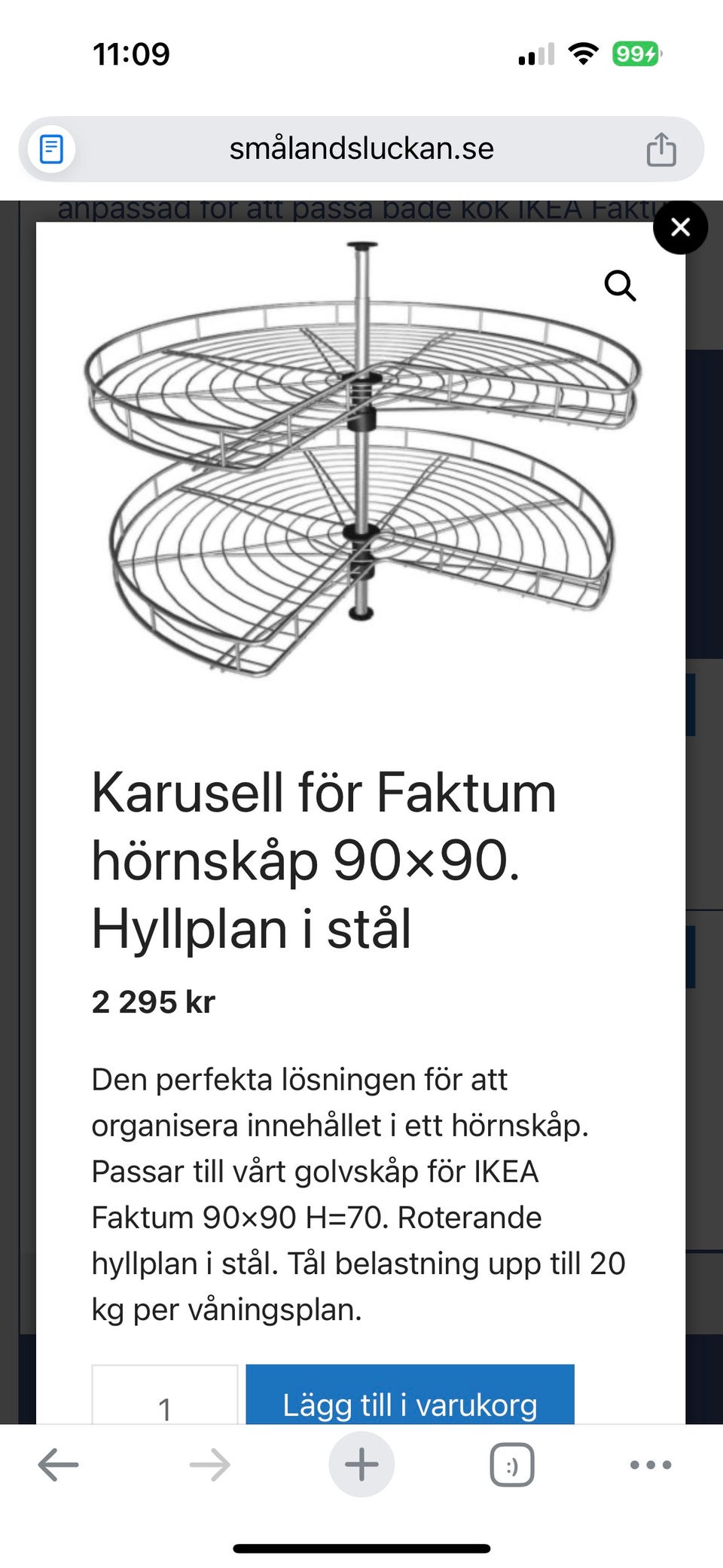Select the quantity field showing 1
The height and width of the screenshot is (1568, 723).
click(x=164, y=1404)
